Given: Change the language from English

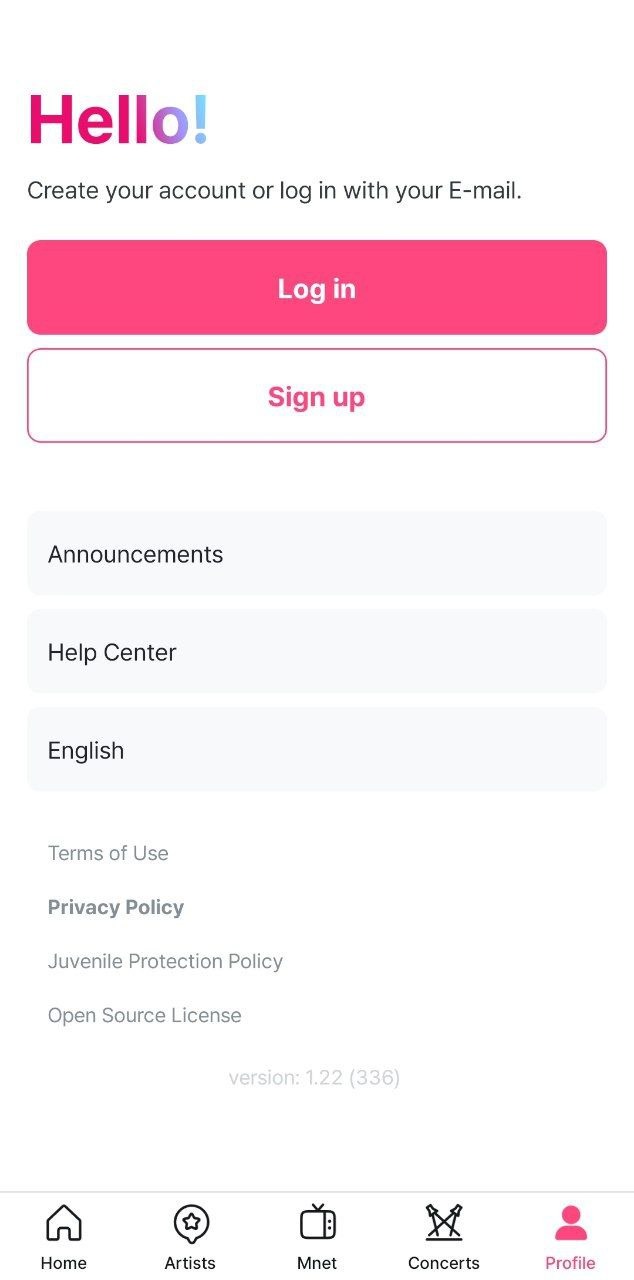Looking at the screenshot, I should tap(316, 750).
